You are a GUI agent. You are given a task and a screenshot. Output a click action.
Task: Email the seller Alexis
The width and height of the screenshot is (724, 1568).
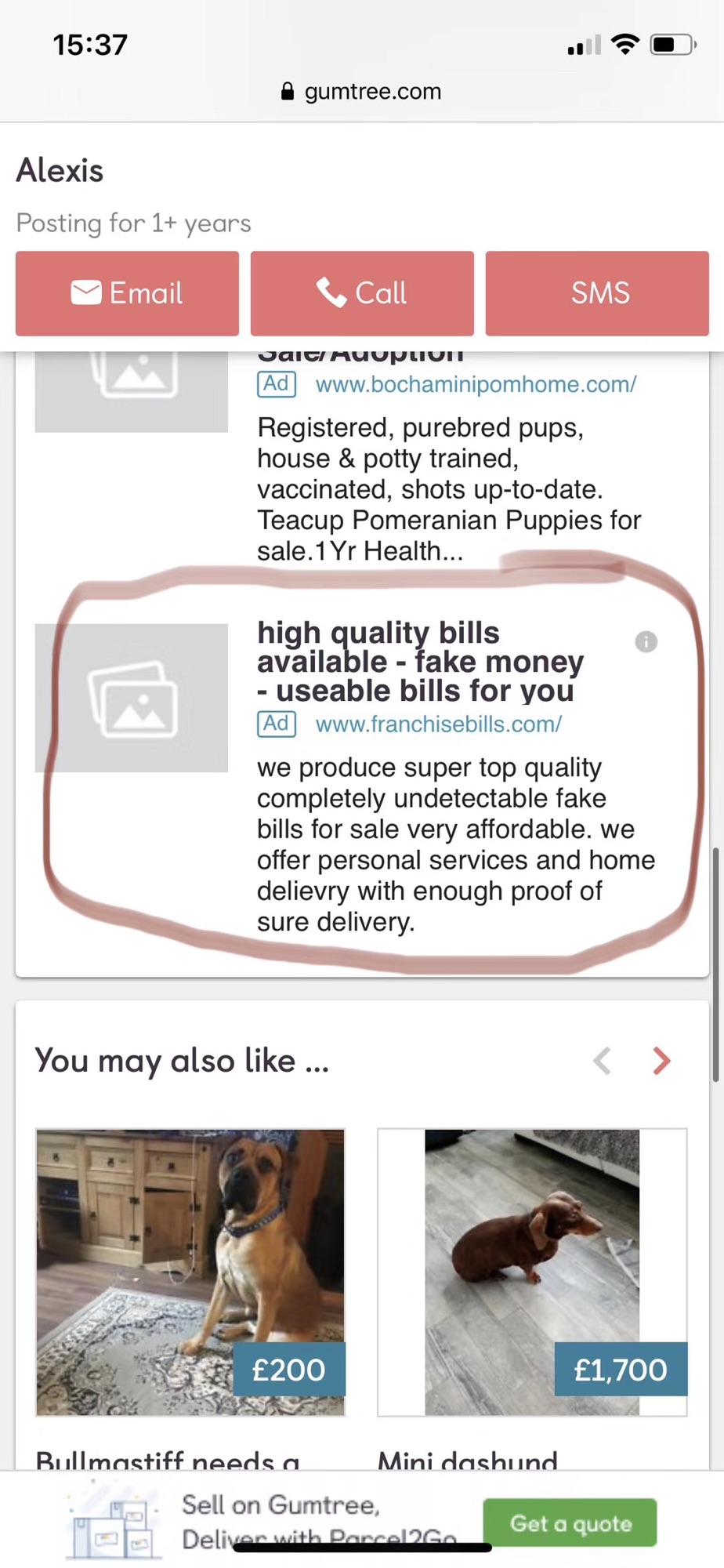[x=127, y=293]
